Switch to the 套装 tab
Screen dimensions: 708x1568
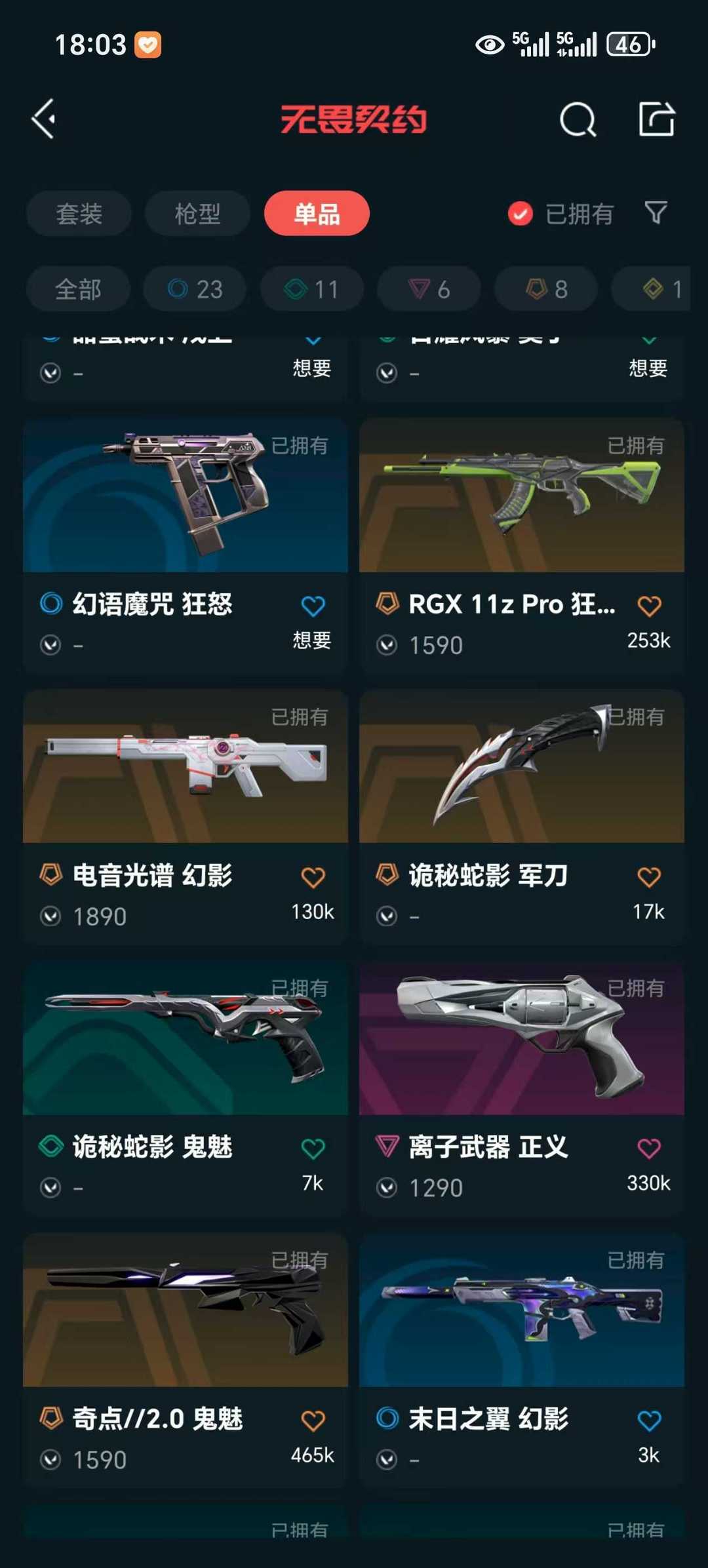tap(79, 213)
